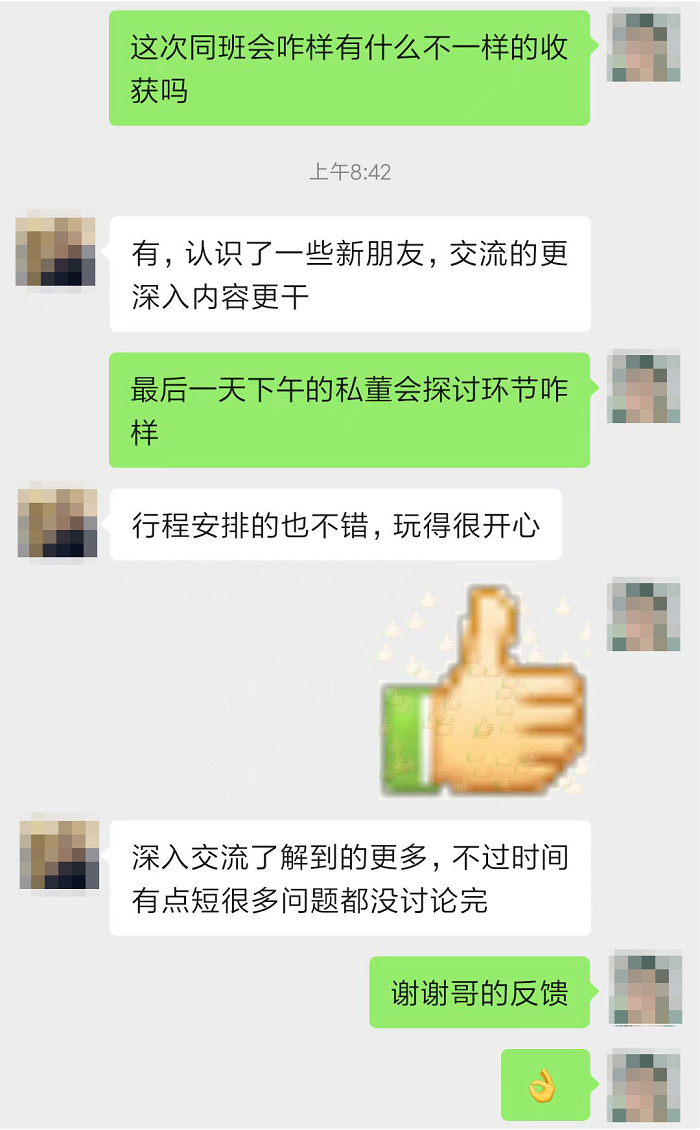The image size is (700, 1130).
Task: Tap the avatar beside "行程安排的也不错" reply
Action: coord(58,524)
